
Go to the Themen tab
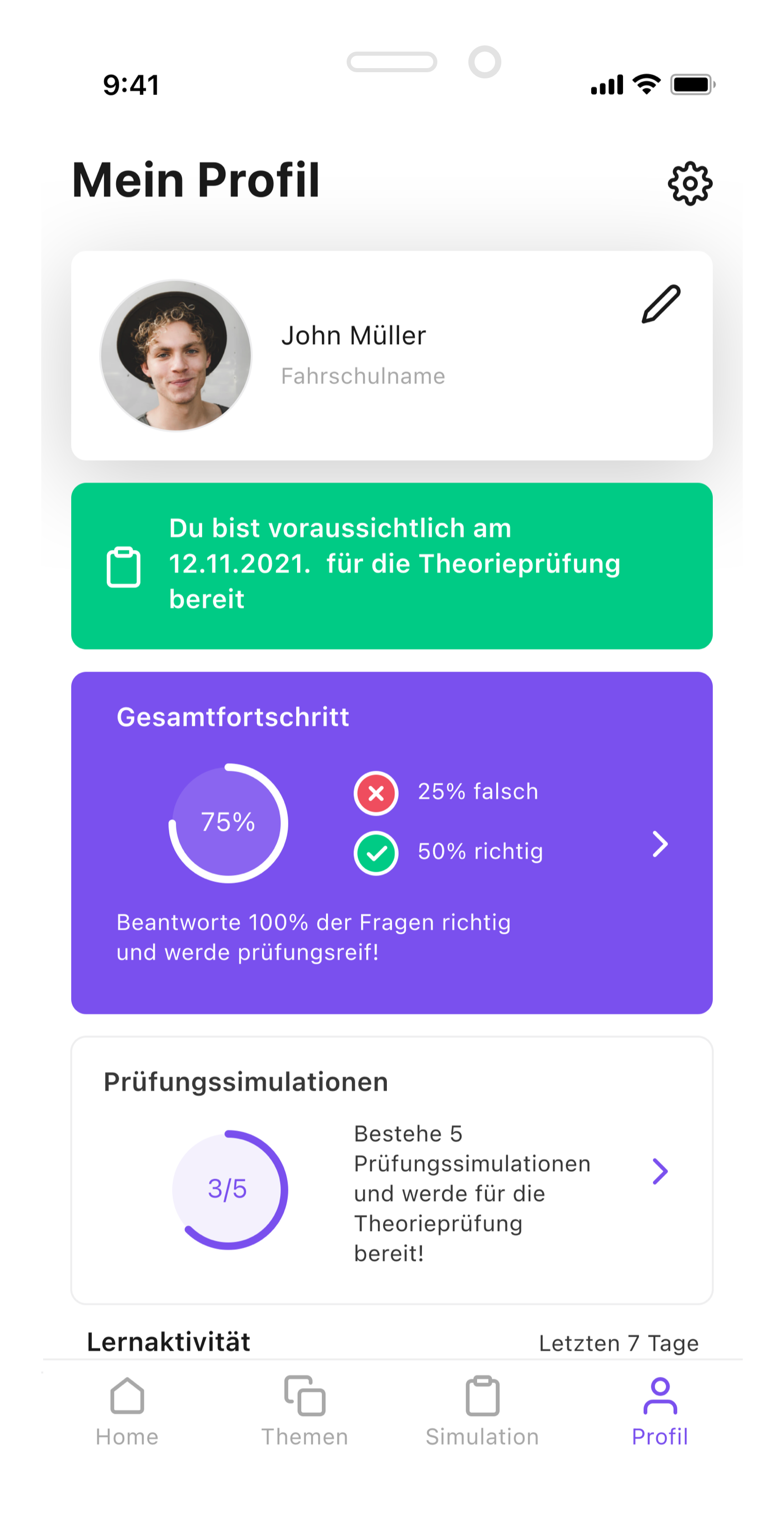[x=305, y=1411]
